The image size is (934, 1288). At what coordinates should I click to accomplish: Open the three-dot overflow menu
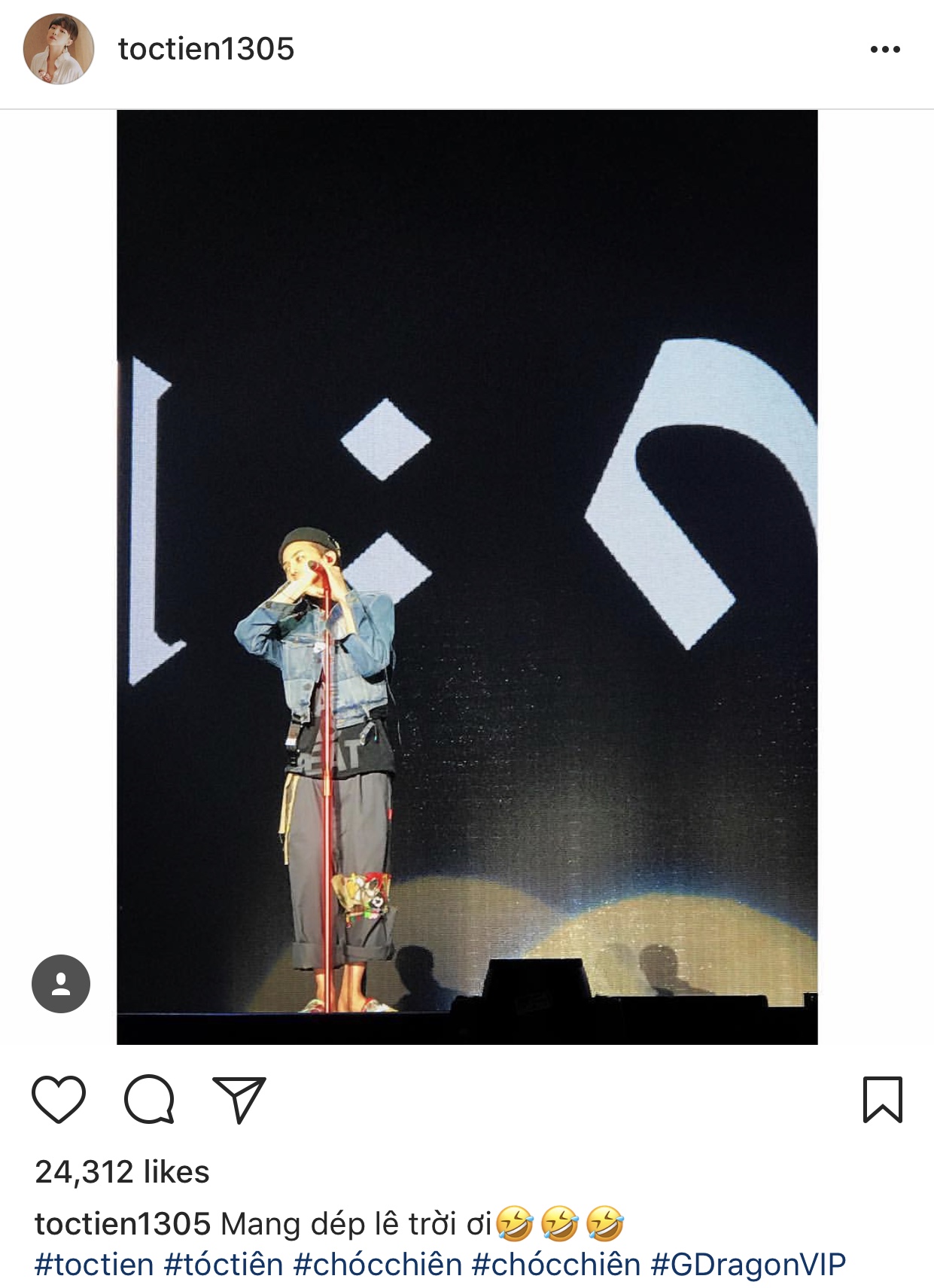pos(884,50)
